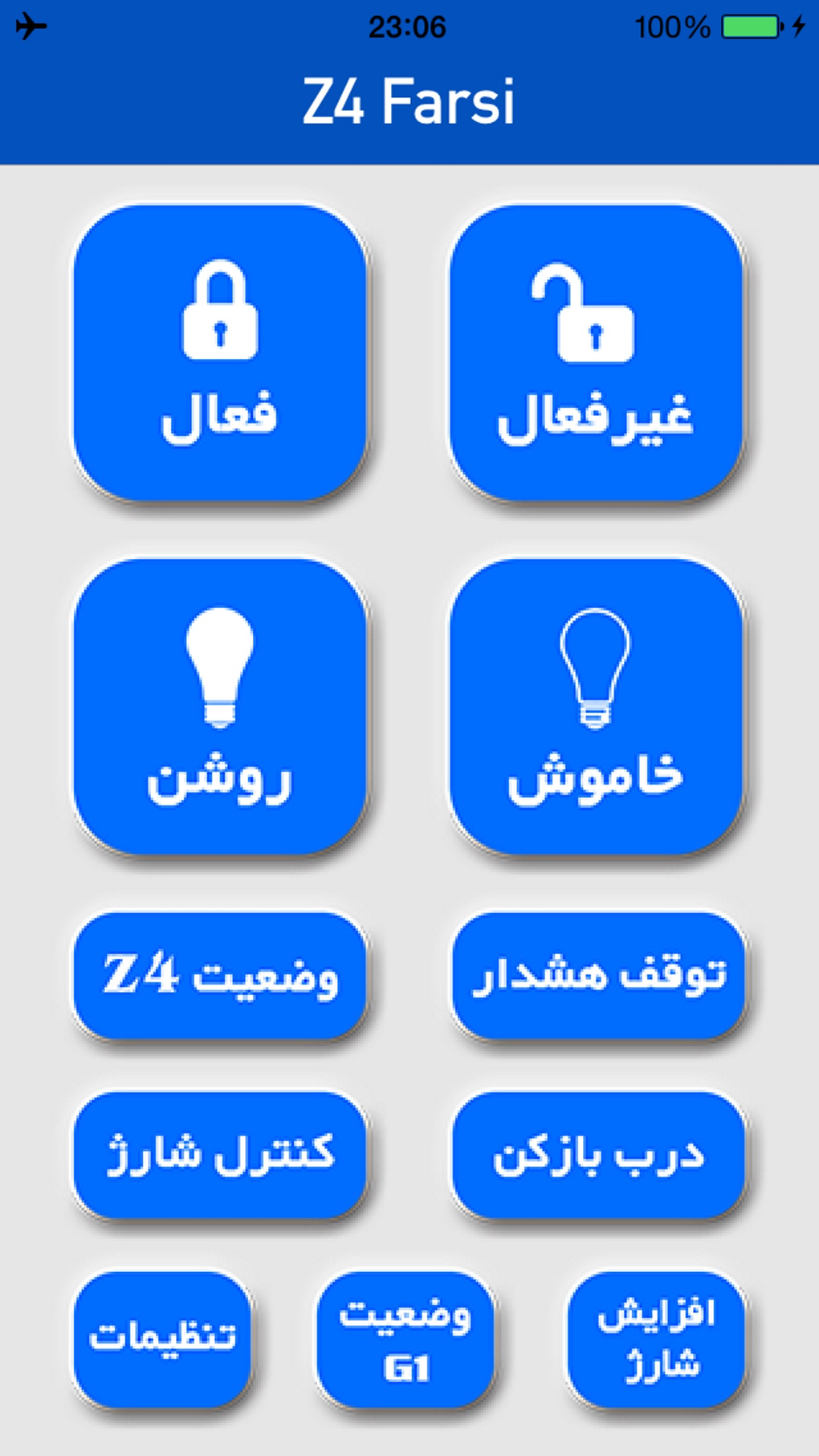
Task: Tap افزایش شارژ to increase charge
Action: point(657,1336)
